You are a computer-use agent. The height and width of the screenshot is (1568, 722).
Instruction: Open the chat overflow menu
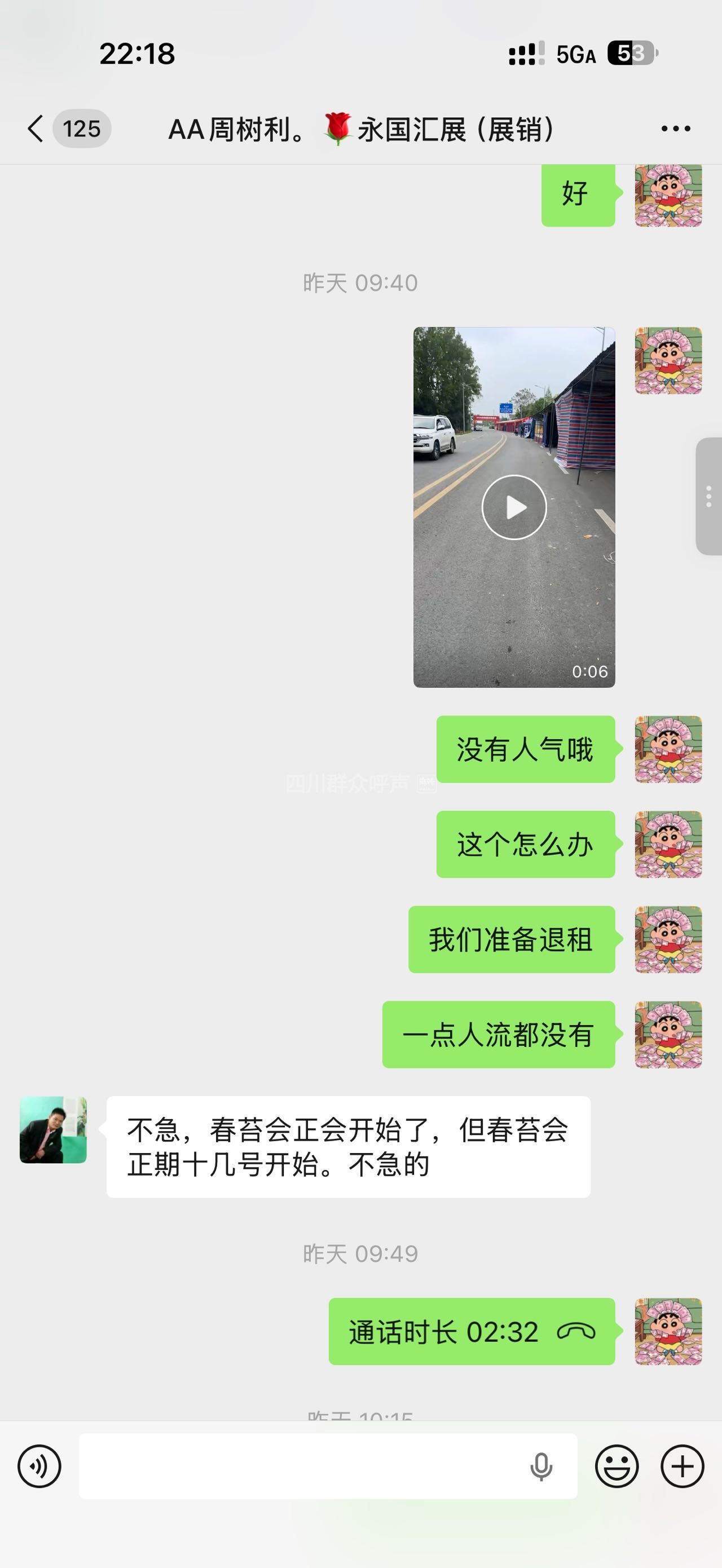point(676,129)
